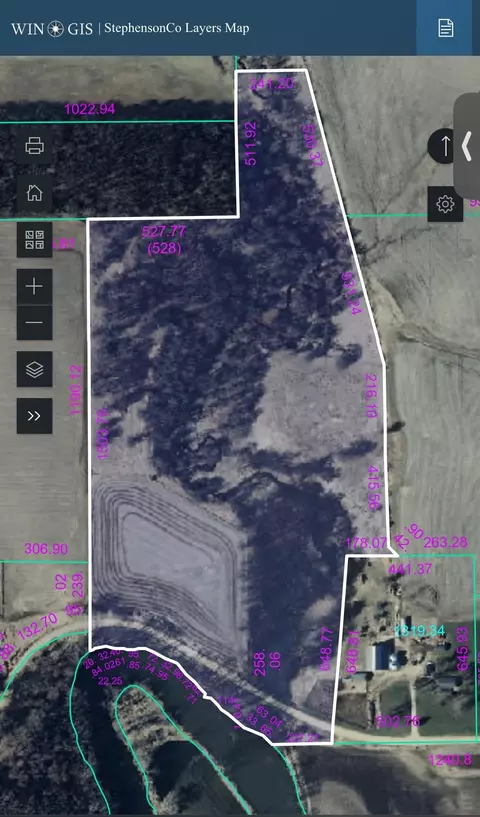Image resolution: width=480 pixels, height=817 pixels.
Task: Expand the toolbar with double arrows
Action: click(34, 416)
